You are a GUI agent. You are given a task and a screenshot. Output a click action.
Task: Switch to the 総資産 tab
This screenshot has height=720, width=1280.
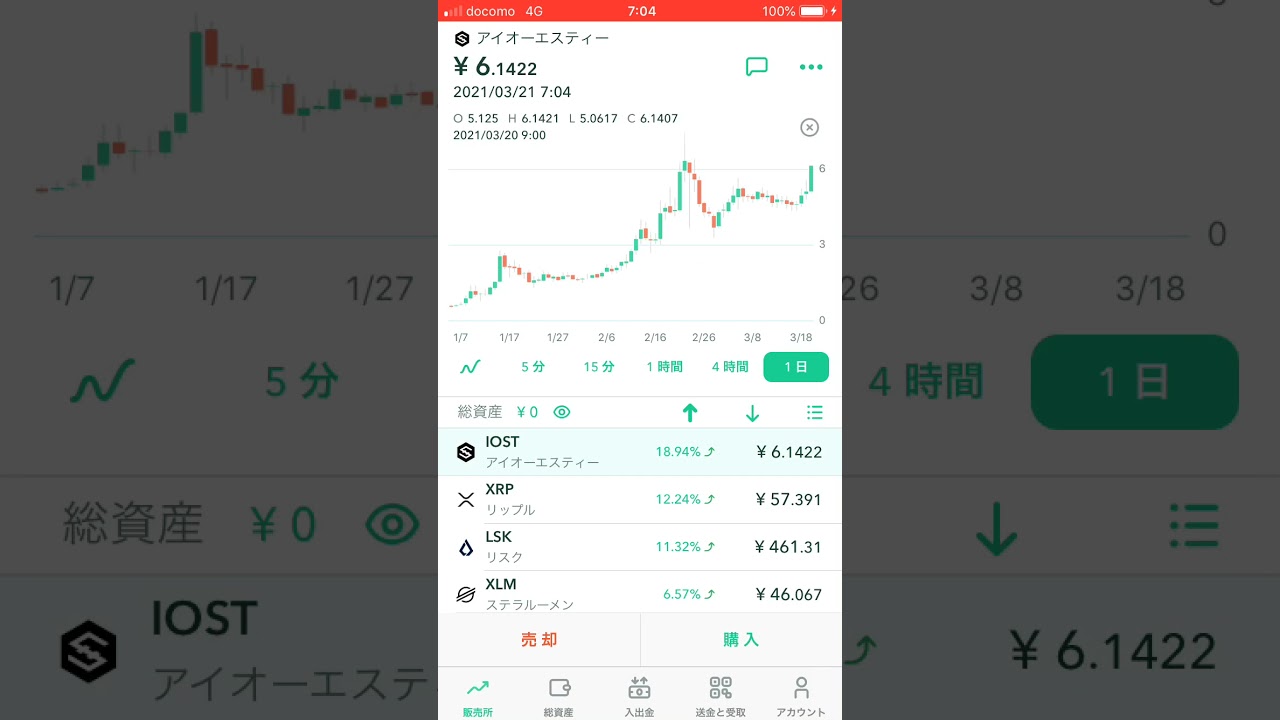click(559, 697)
